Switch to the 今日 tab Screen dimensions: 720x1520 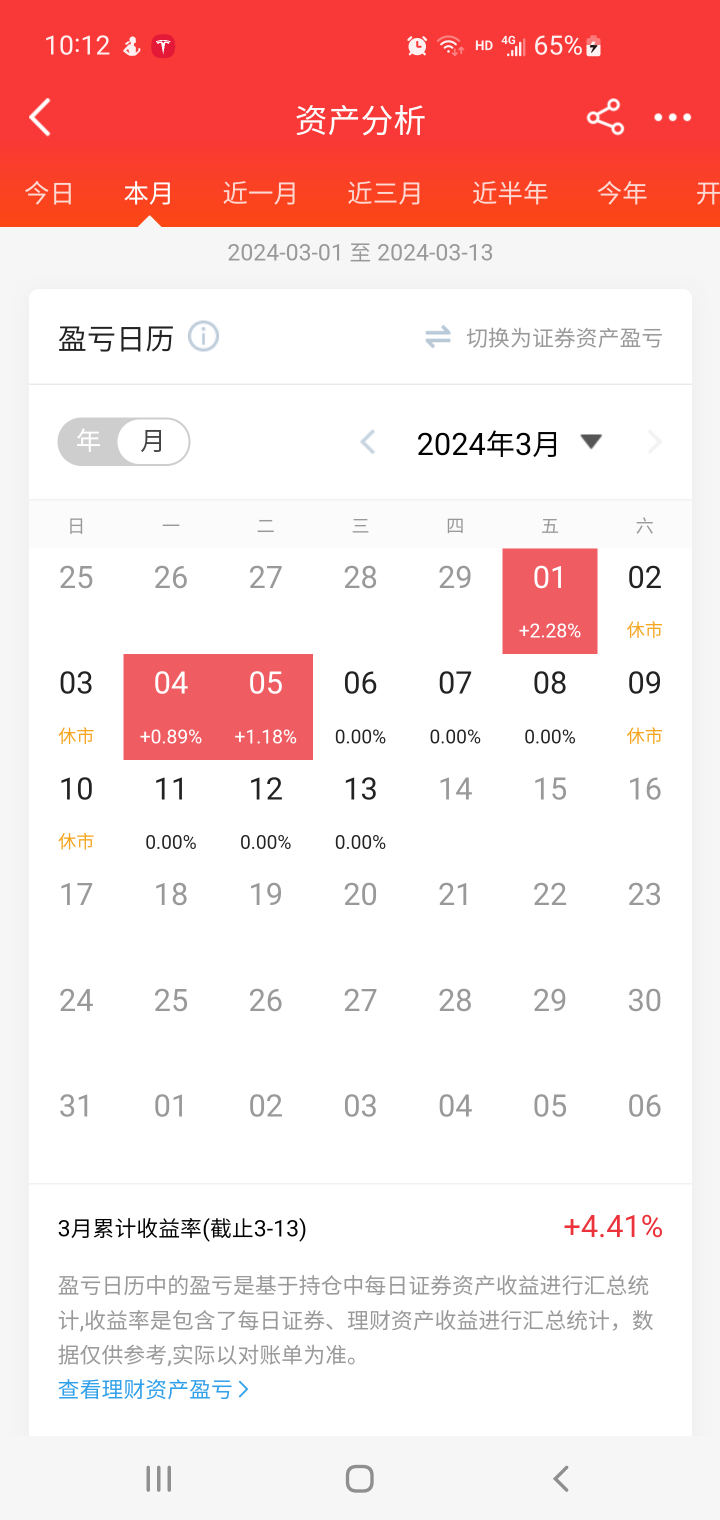(x=49, y=193)
